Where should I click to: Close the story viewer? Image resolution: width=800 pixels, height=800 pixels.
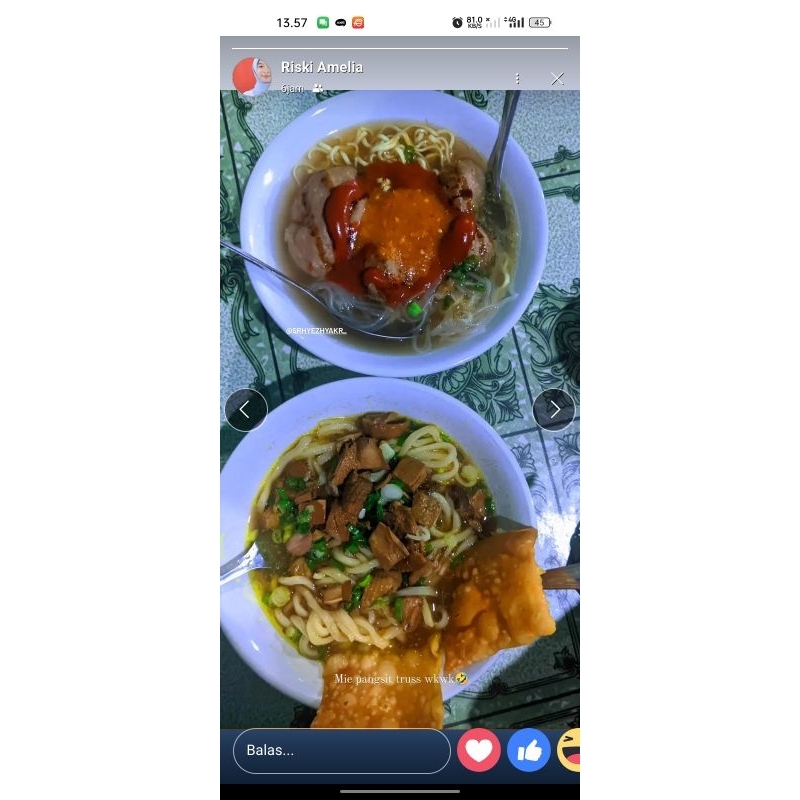pos(557,78)
